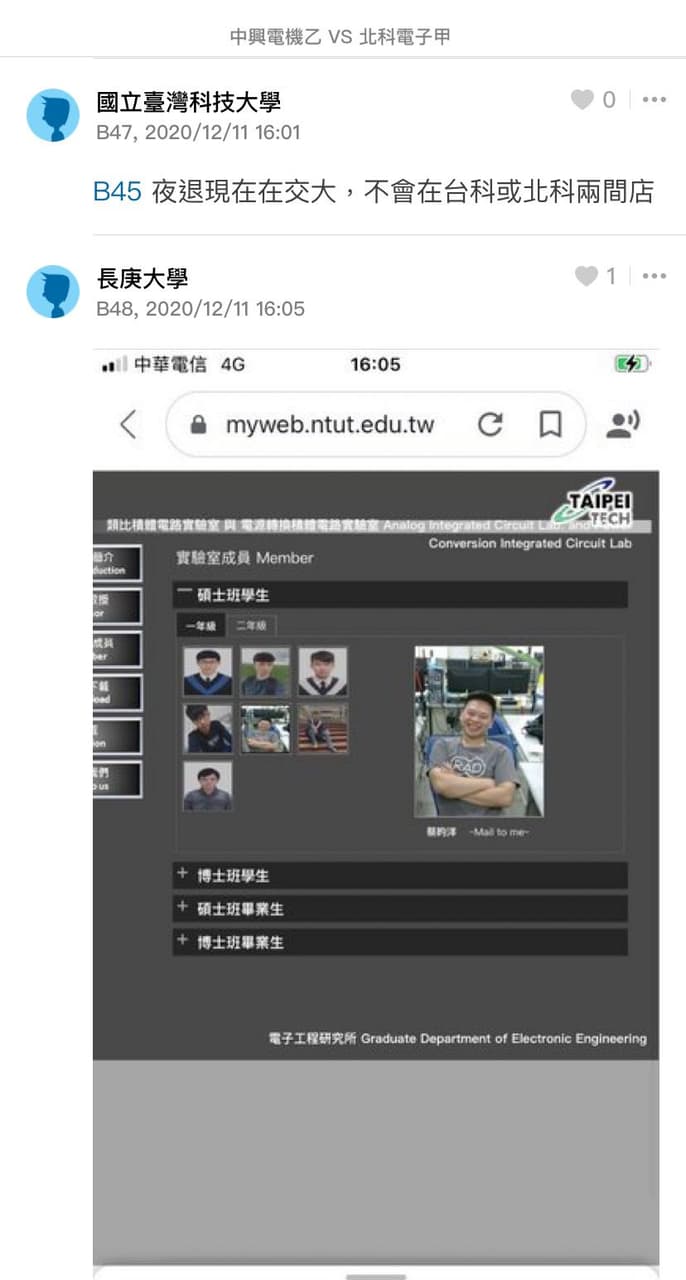Open the B45 reply reference link
The width and height of the screenshot is (686, 1280).
coord(117,192)
